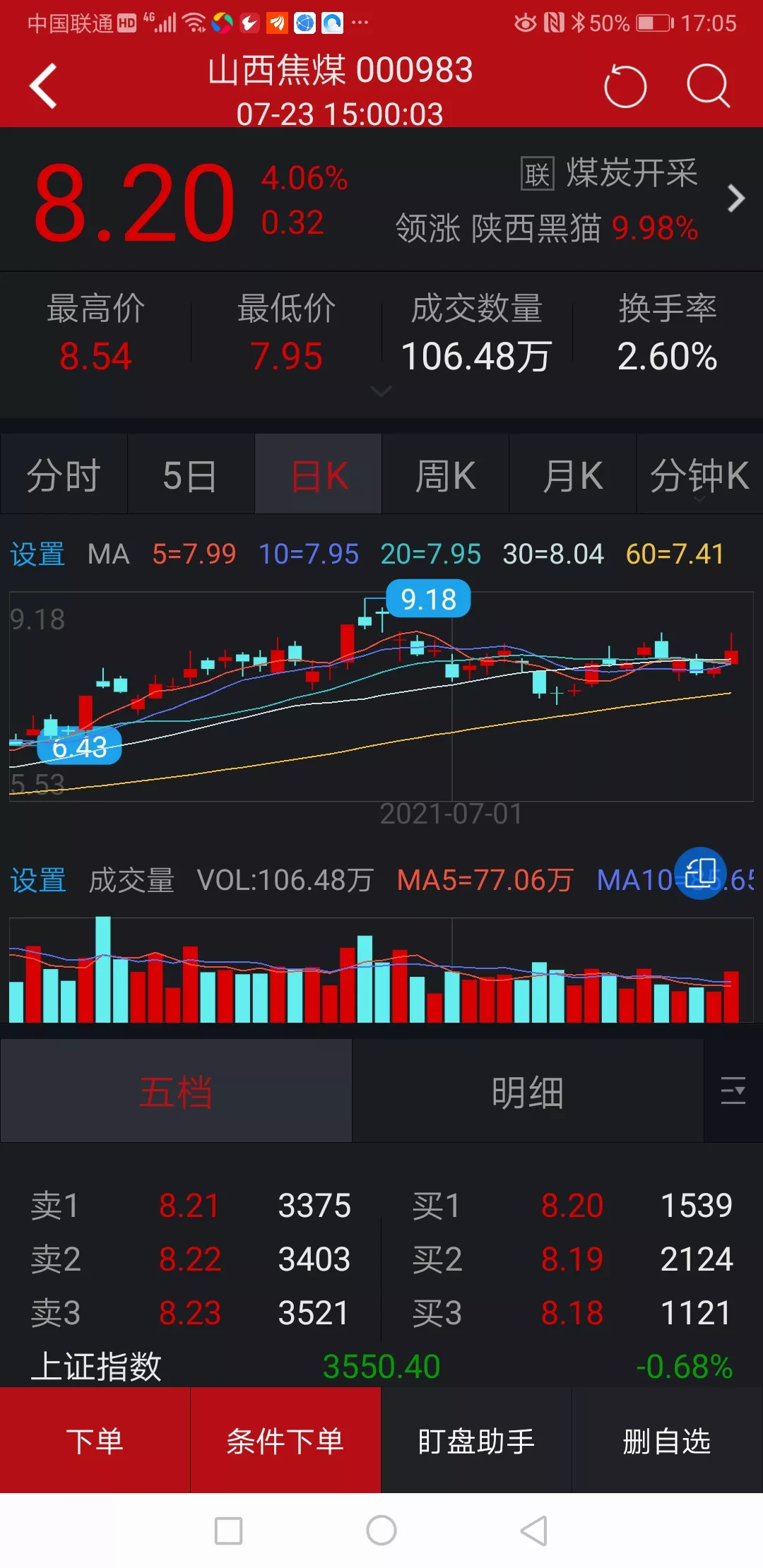Refresh the stock quote
Image resolution: width=763 pixels, height=1568 pixels.
click(x=625, y=86)
